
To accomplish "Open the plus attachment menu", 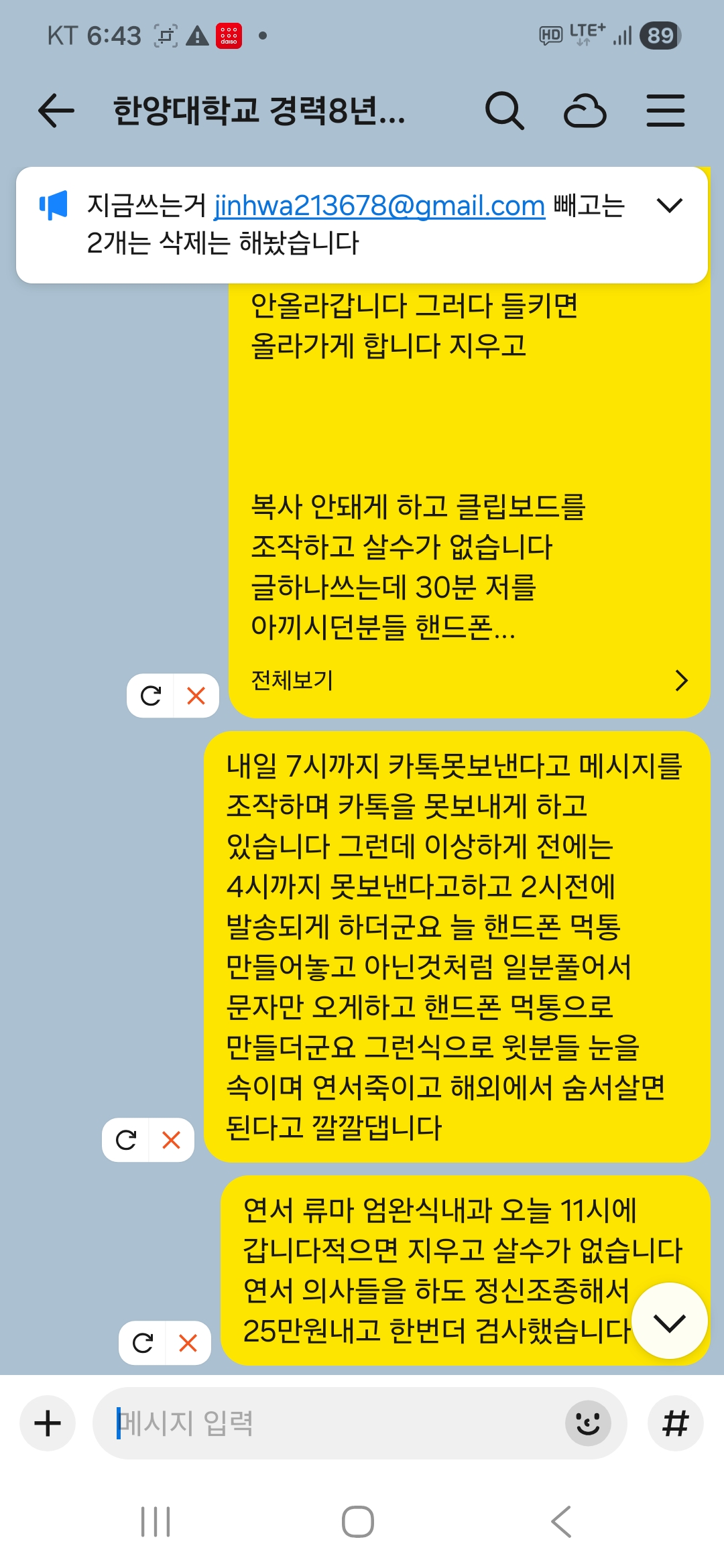I will pos(48,1423).
